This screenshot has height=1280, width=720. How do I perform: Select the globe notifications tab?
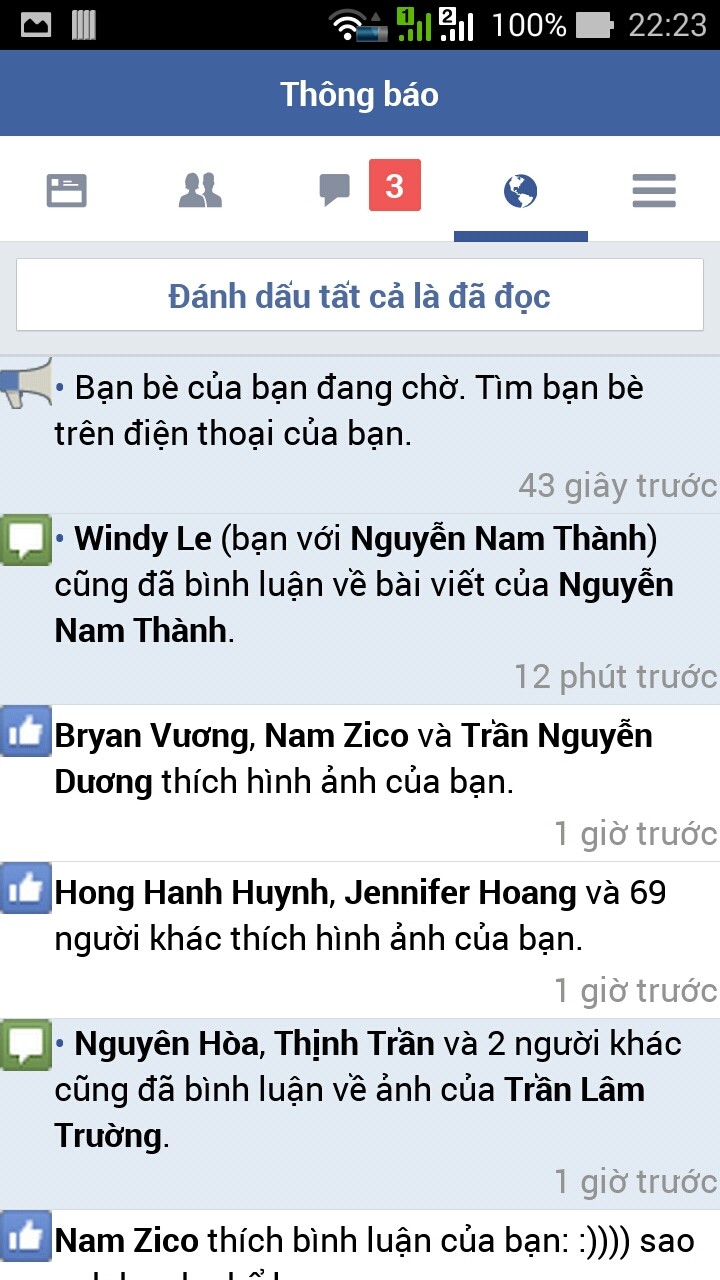(520, 190)
